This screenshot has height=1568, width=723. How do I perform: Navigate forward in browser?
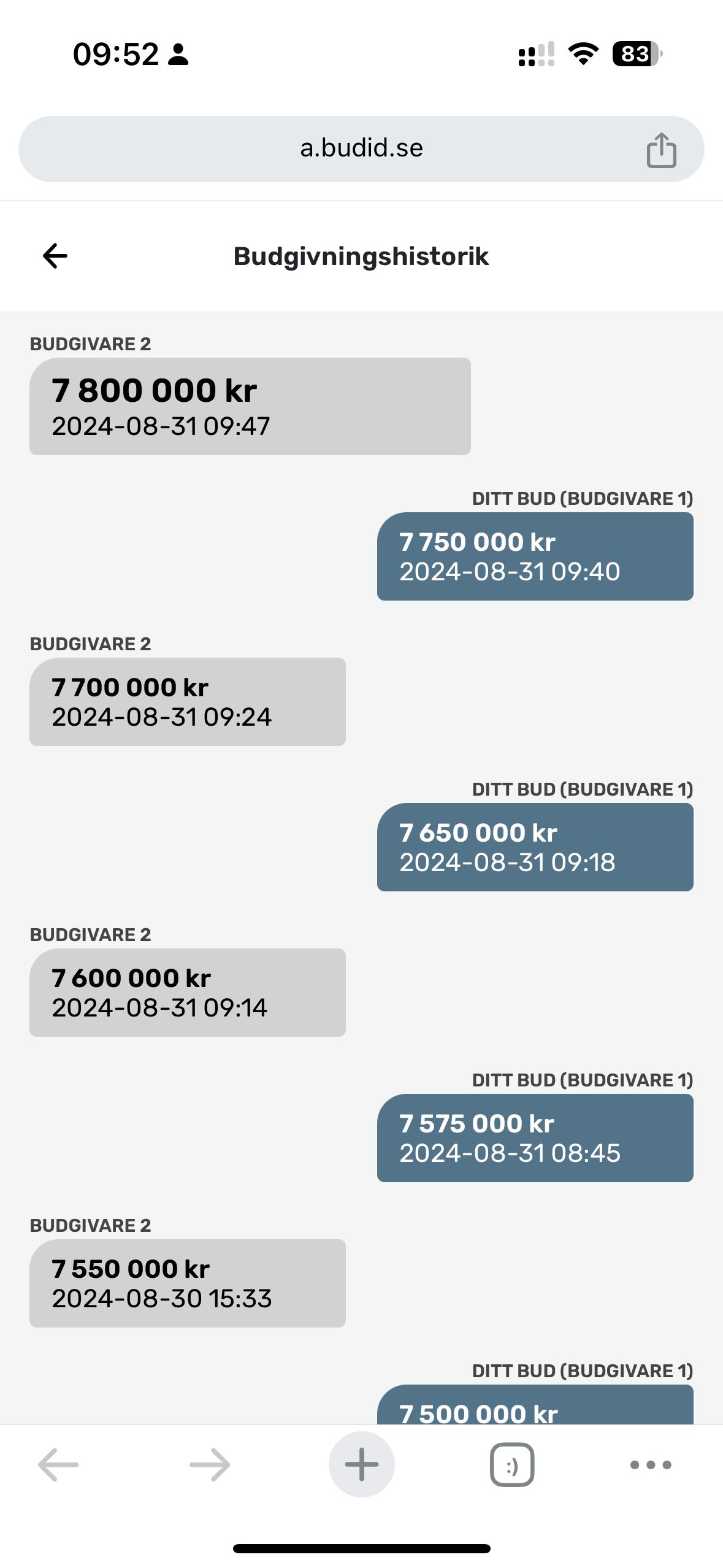[210, 1465]
